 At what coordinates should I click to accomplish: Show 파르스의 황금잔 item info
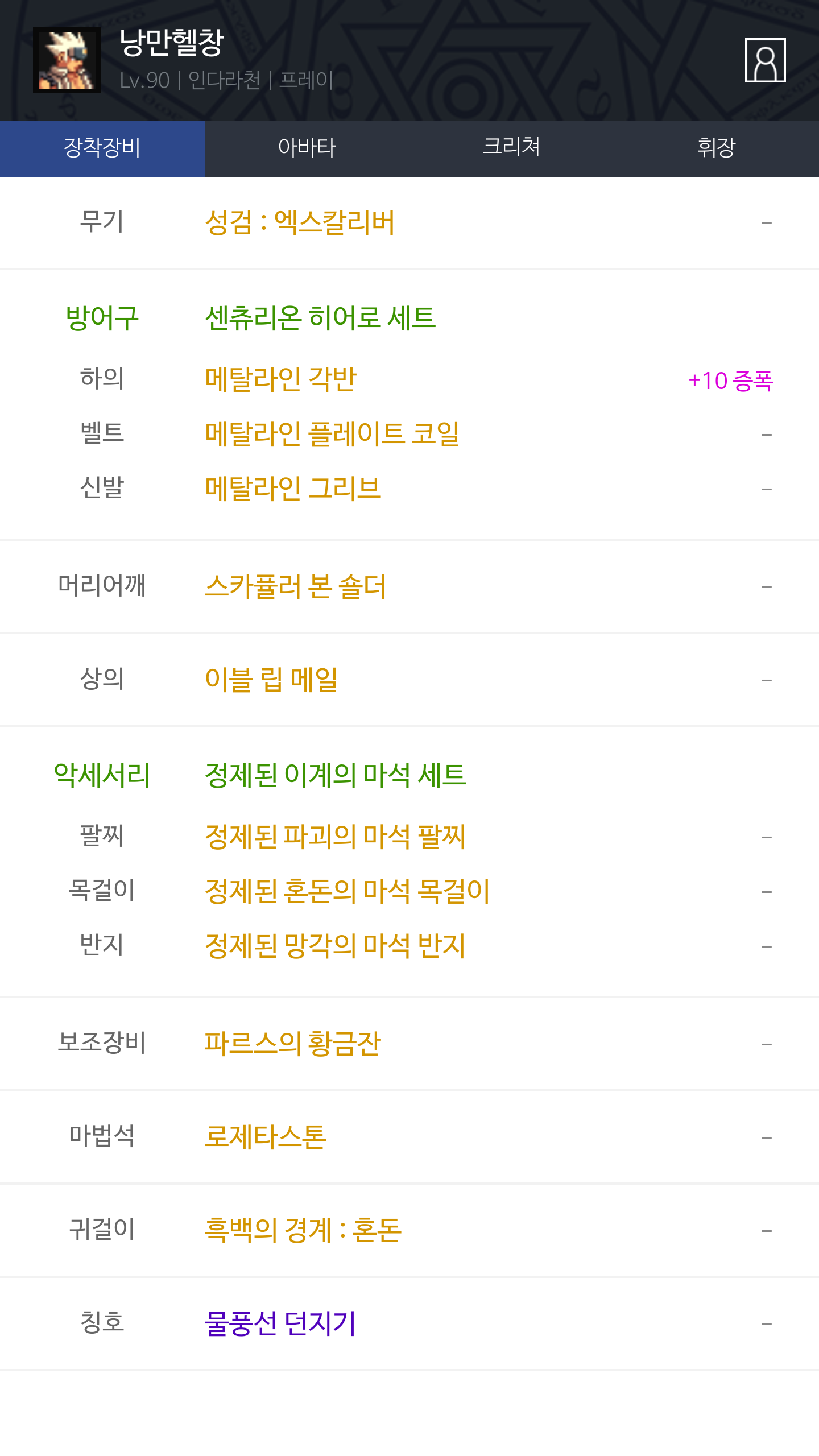coord(292,1044)
